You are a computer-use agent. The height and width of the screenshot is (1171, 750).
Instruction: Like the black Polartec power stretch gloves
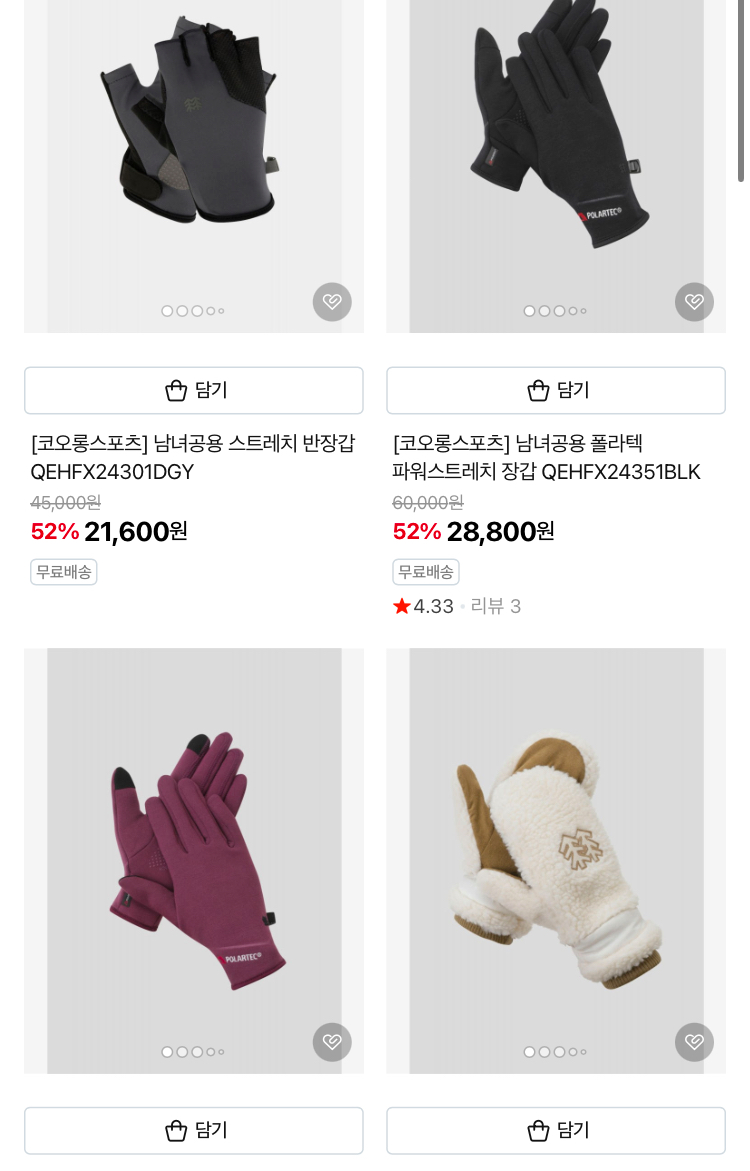tap(694, 302)
